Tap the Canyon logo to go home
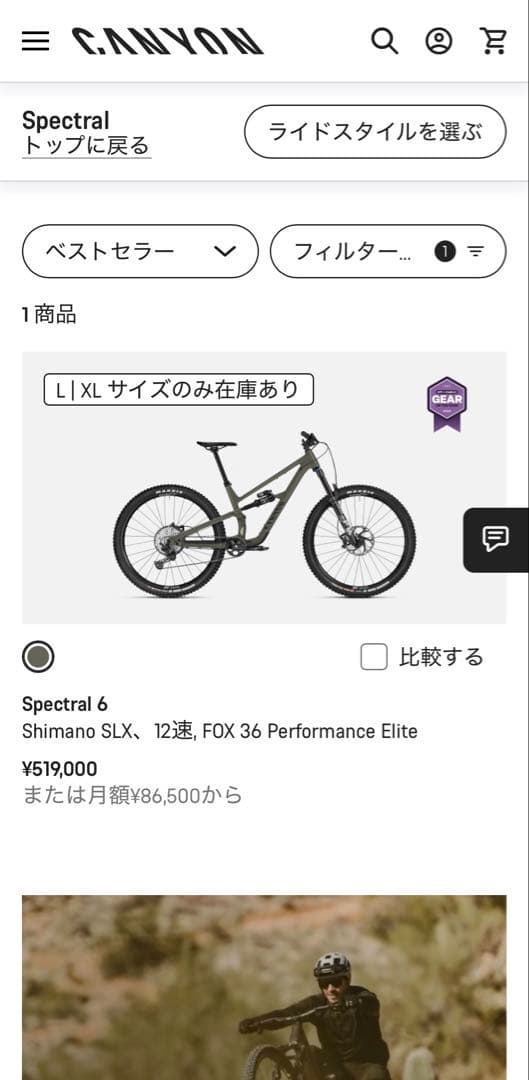Image resolution: width=529 pixels, height=1080 pixels. tap(167, 41)
